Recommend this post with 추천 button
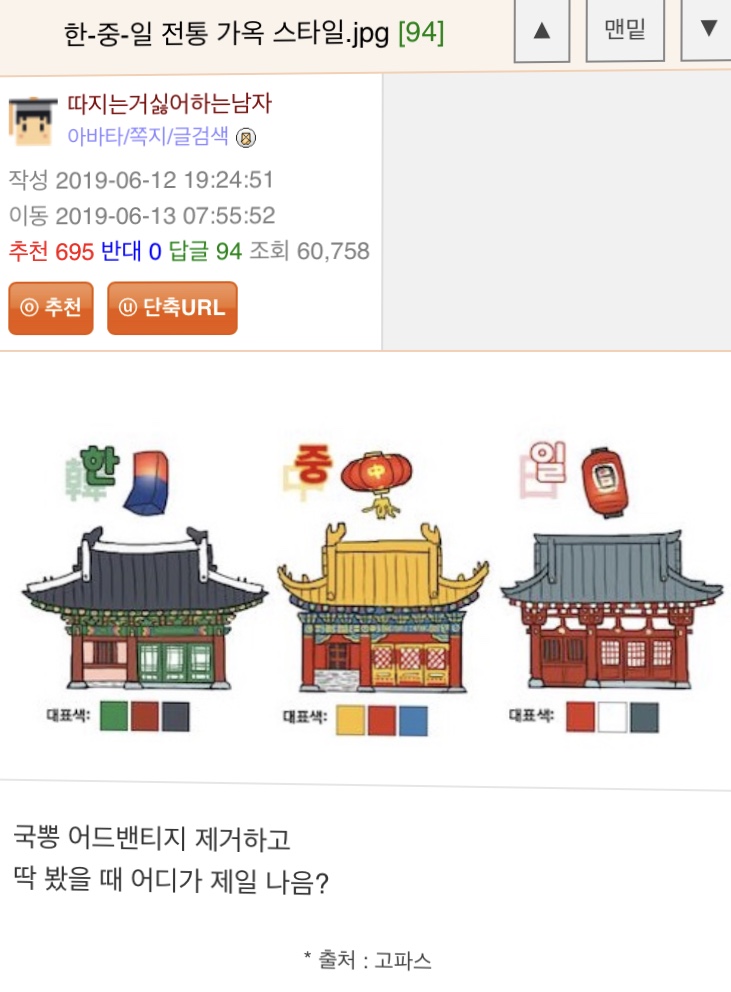The width and height of the screenshot is (731, 992). [x=51, y=308]
